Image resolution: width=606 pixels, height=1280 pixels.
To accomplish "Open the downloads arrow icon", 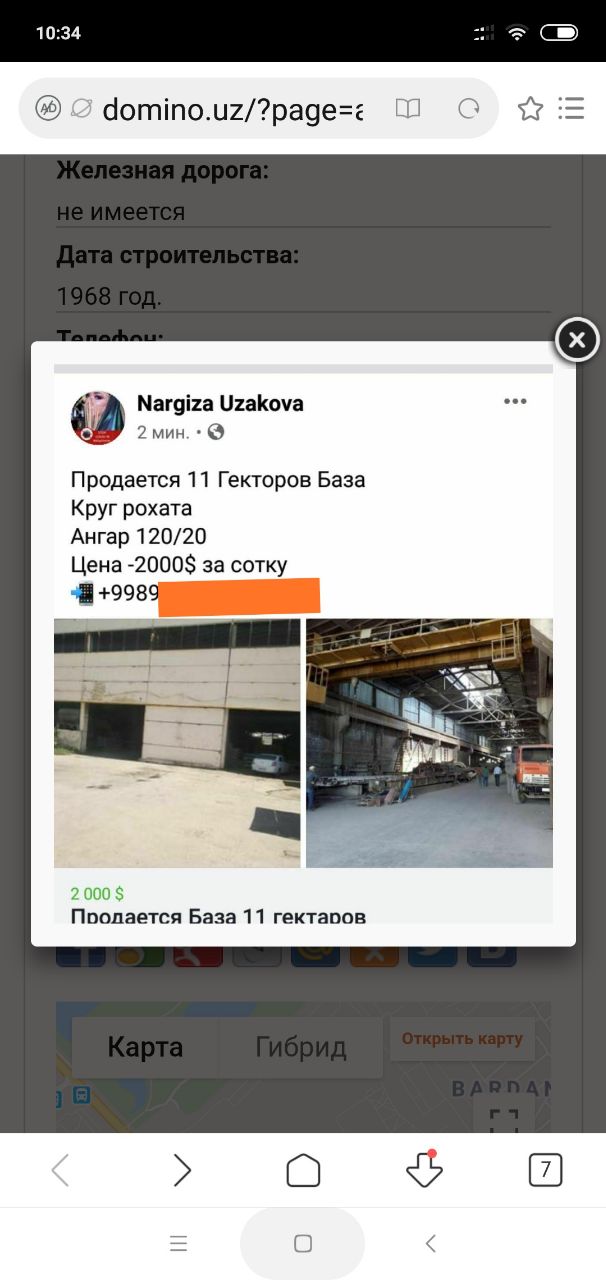I will pos(424,1168).
